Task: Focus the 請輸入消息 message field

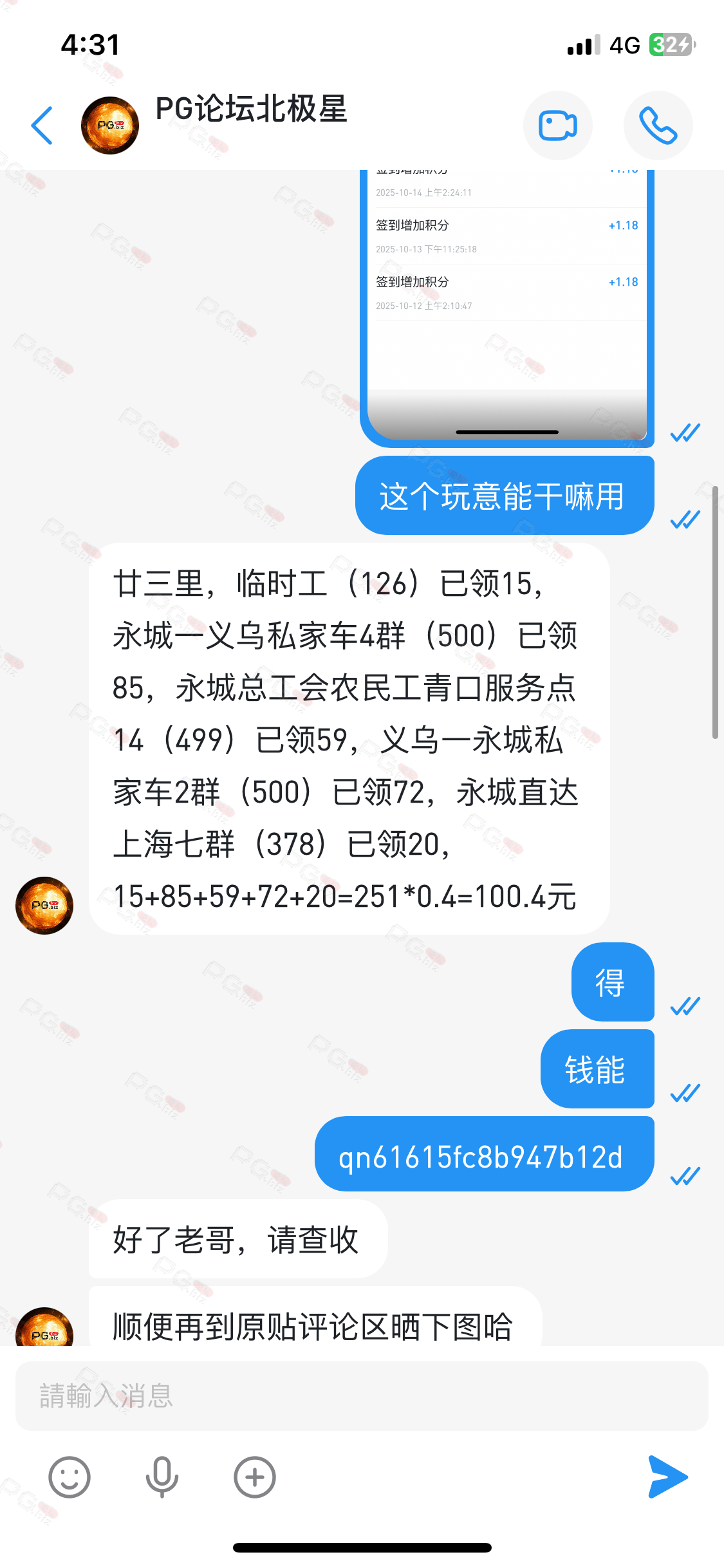Action: 362,1395
